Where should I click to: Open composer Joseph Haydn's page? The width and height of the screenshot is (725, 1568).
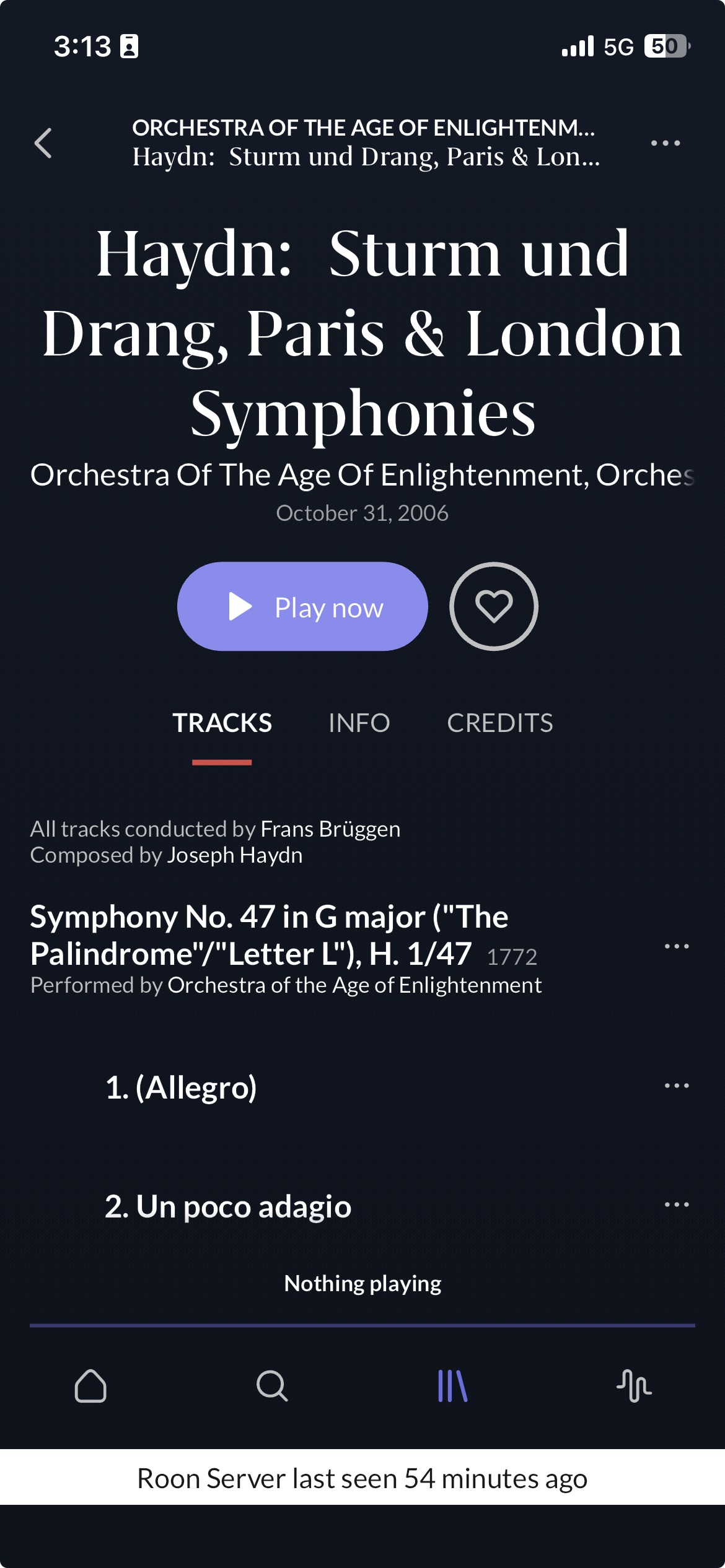(x=235, y=855)
